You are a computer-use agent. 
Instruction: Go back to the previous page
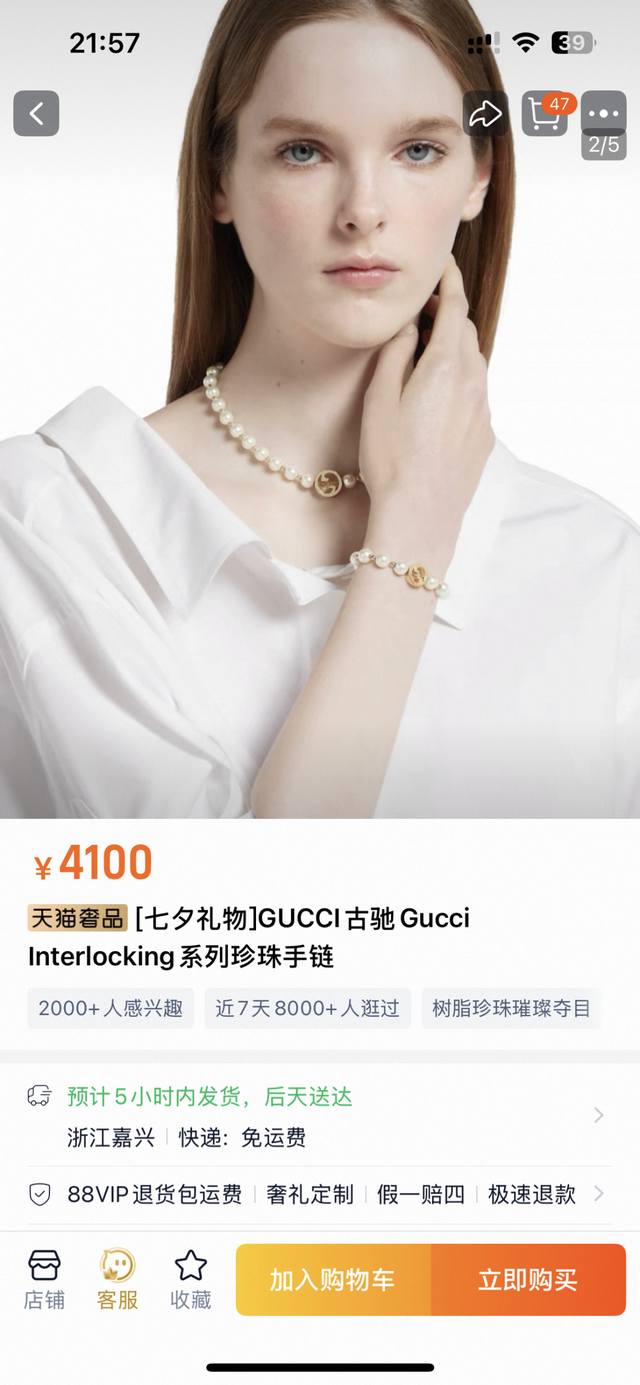coord(36,114)
